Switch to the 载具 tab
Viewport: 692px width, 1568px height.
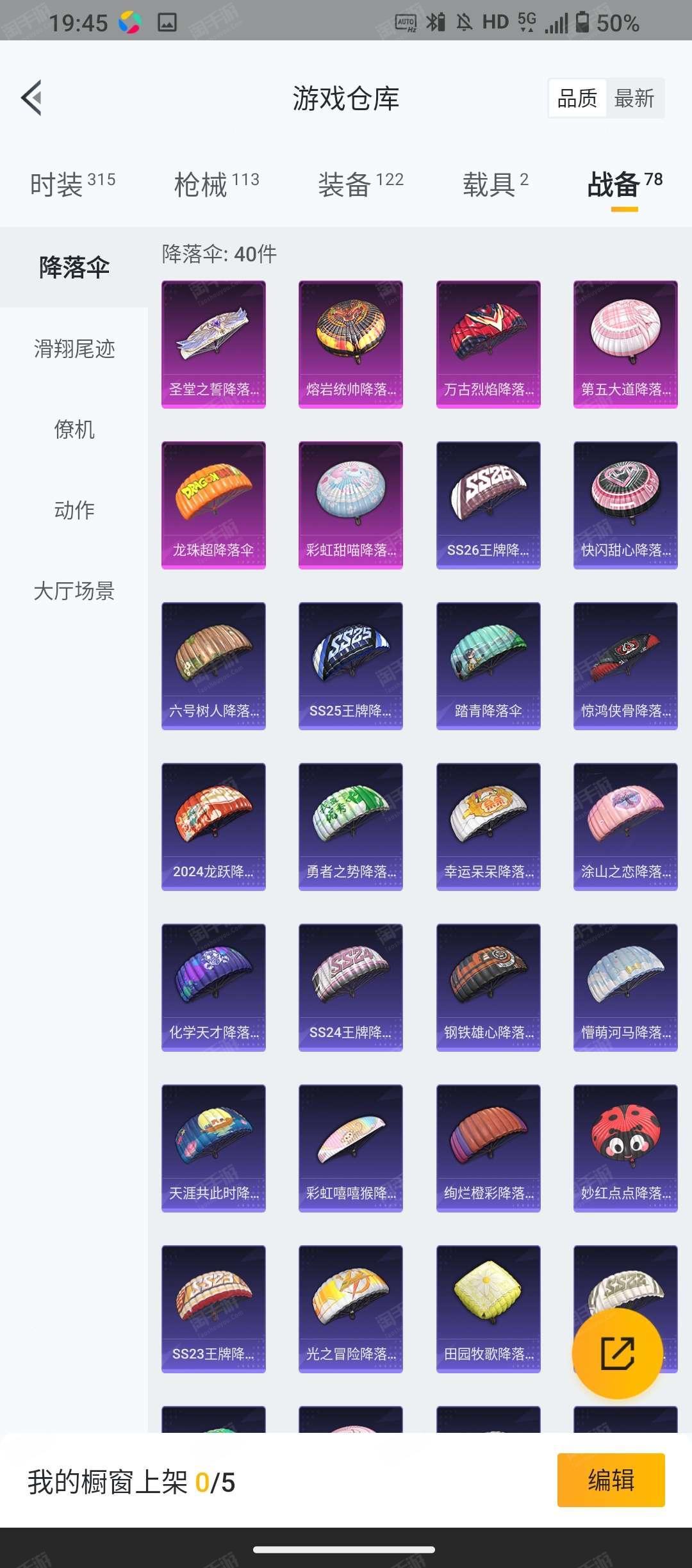tap(495, 184)
